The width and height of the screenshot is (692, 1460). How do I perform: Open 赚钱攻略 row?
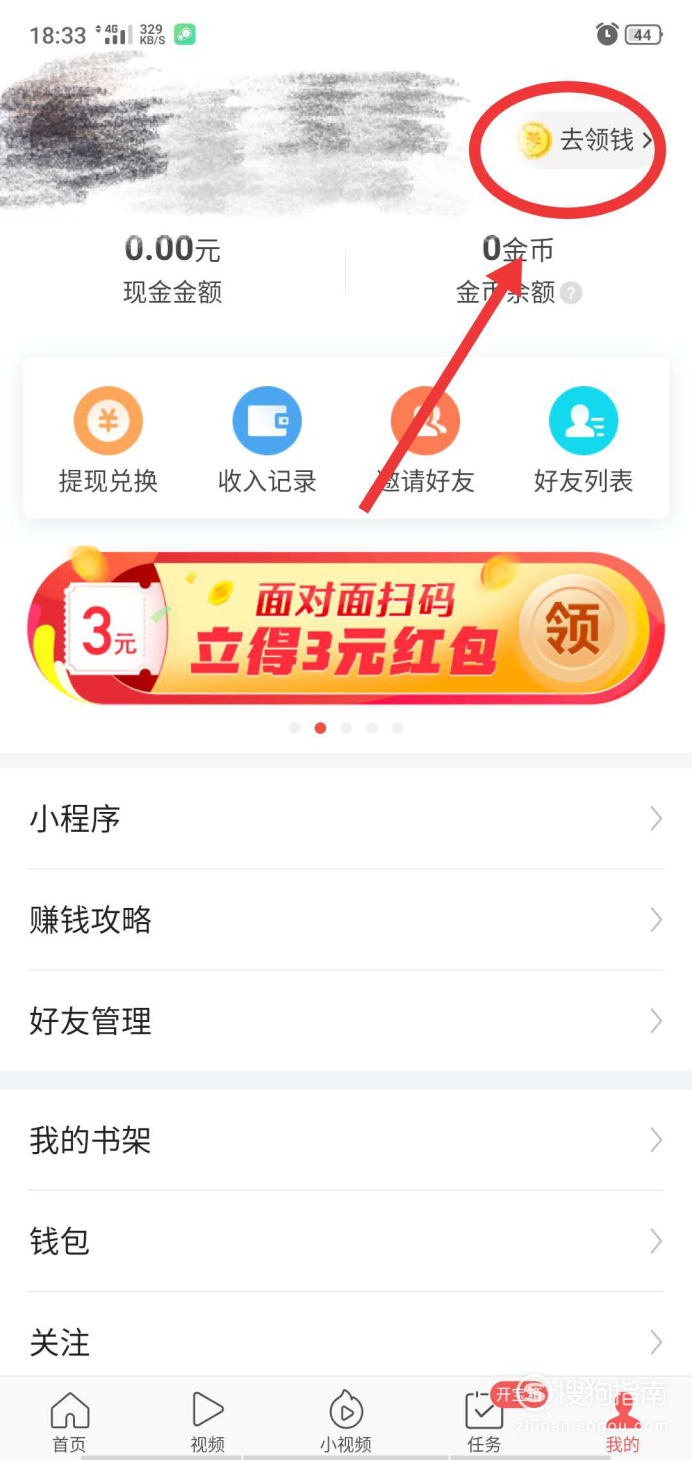(x=346, y=920)
